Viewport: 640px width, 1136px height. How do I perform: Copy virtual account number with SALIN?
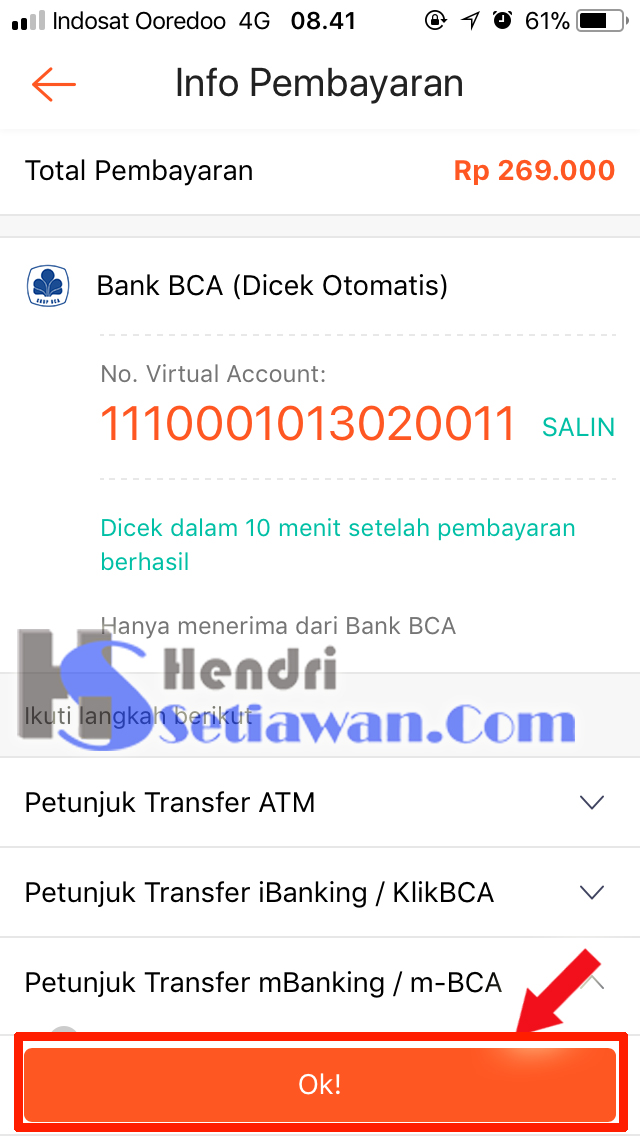578,427
